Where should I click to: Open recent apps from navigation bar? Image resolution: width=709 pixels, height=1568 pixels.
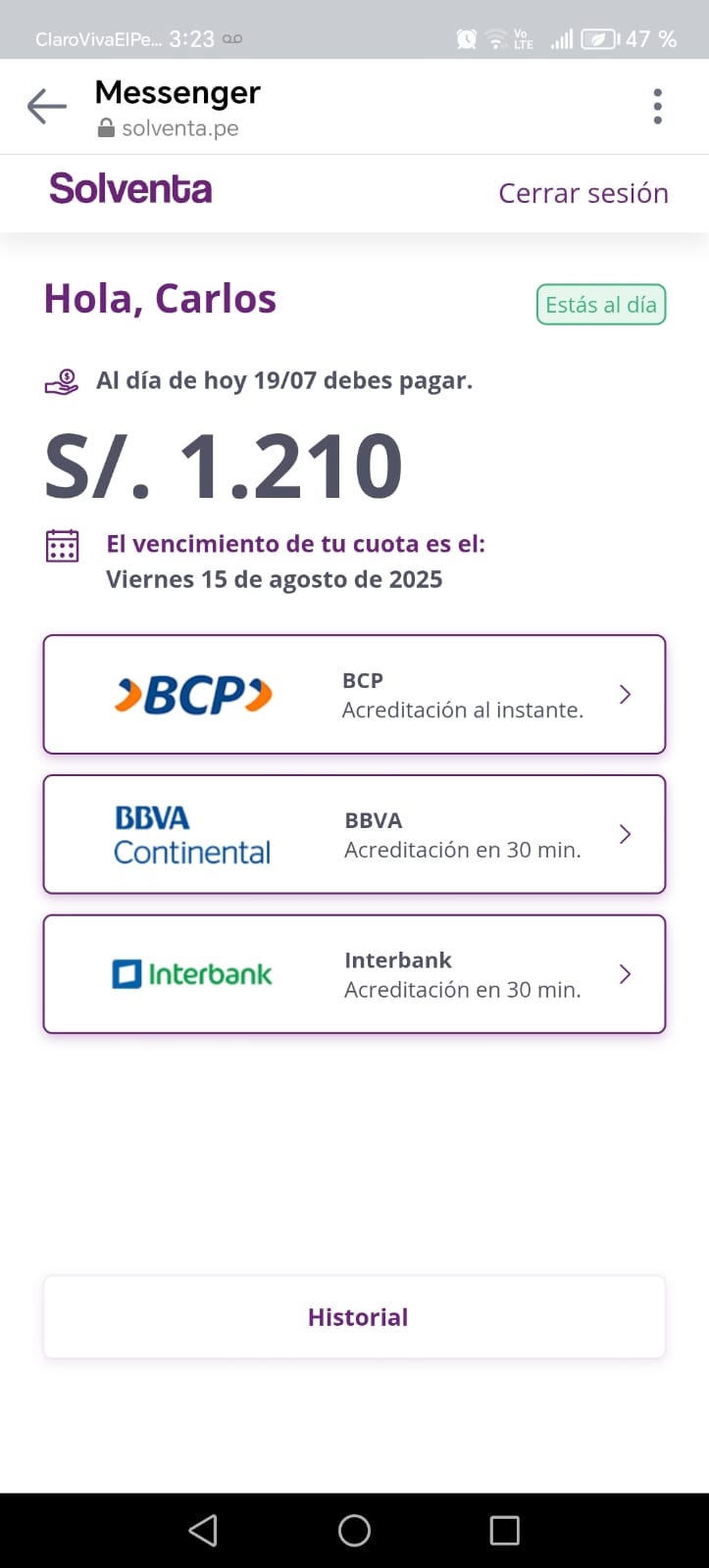point(504,1530)
